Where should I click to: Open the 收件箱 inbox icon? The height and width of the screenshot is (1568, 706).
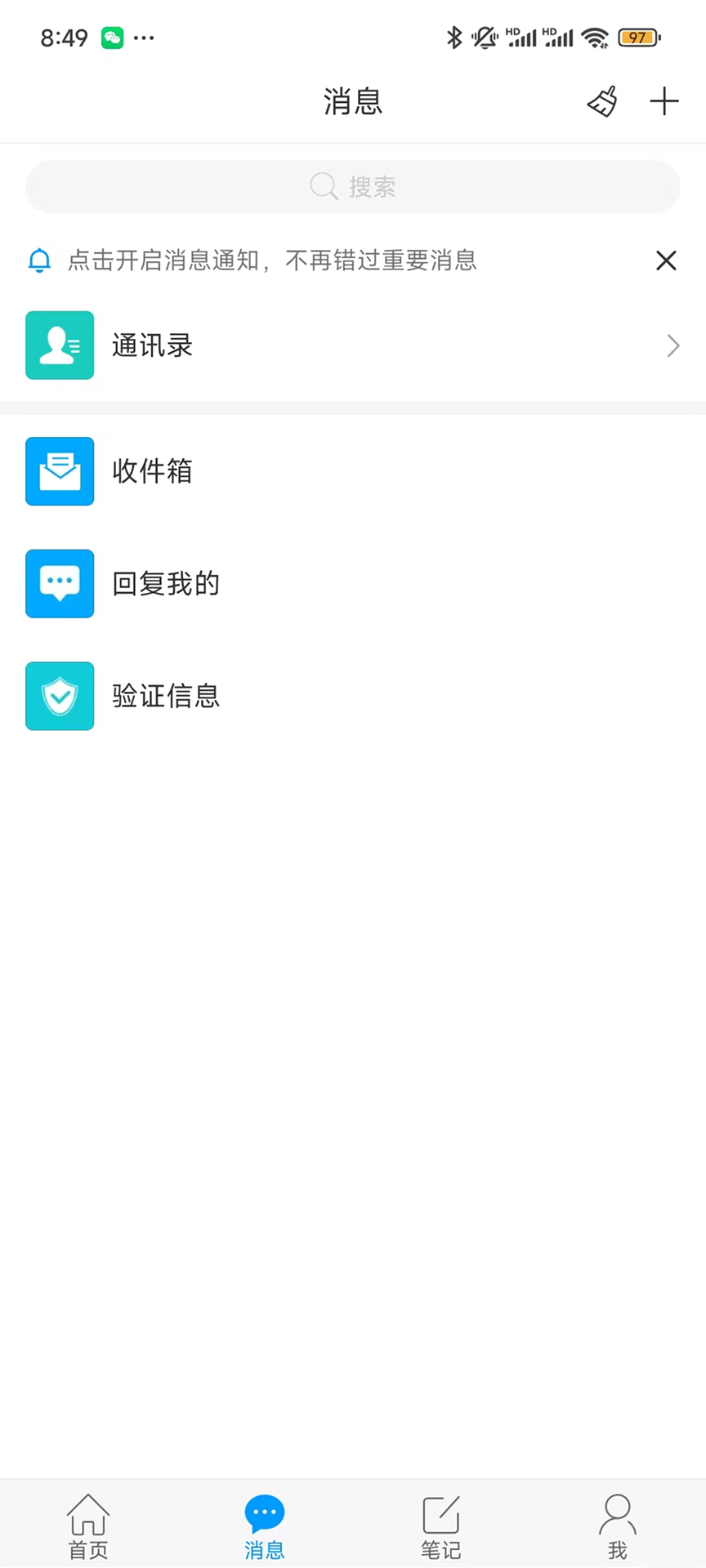point(59,471)
